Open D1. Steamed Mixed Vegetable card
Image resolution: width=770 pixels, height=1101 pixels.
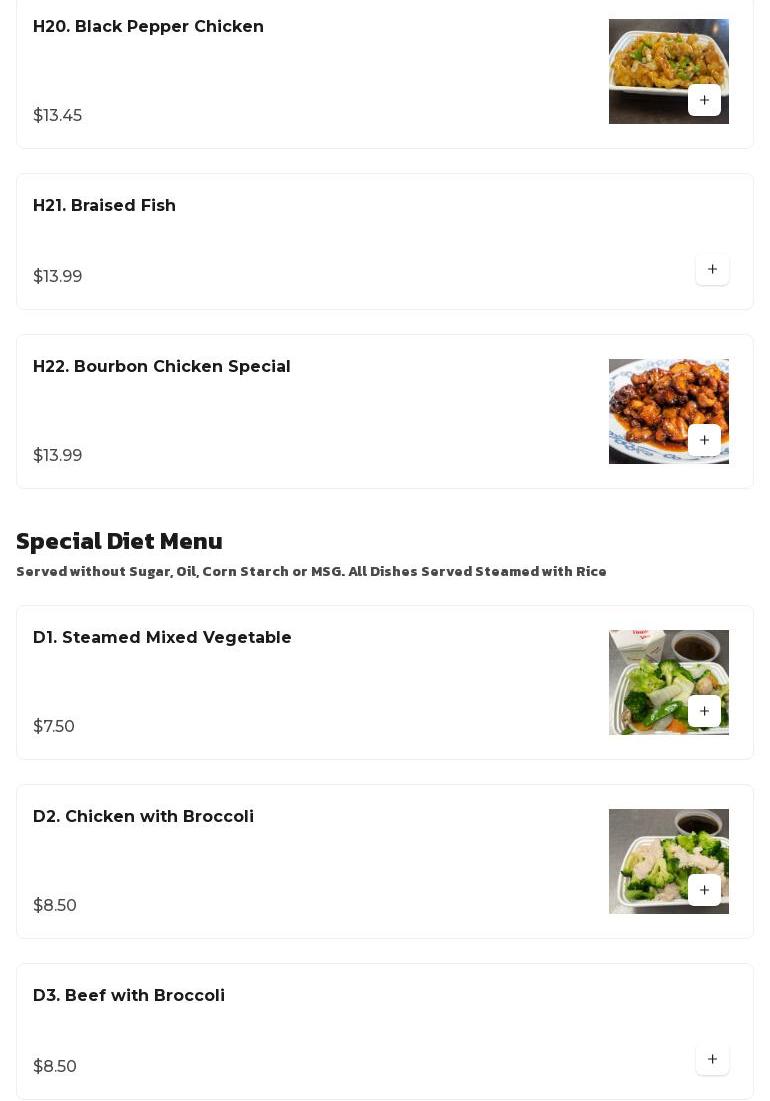click(x=162, y=638)
